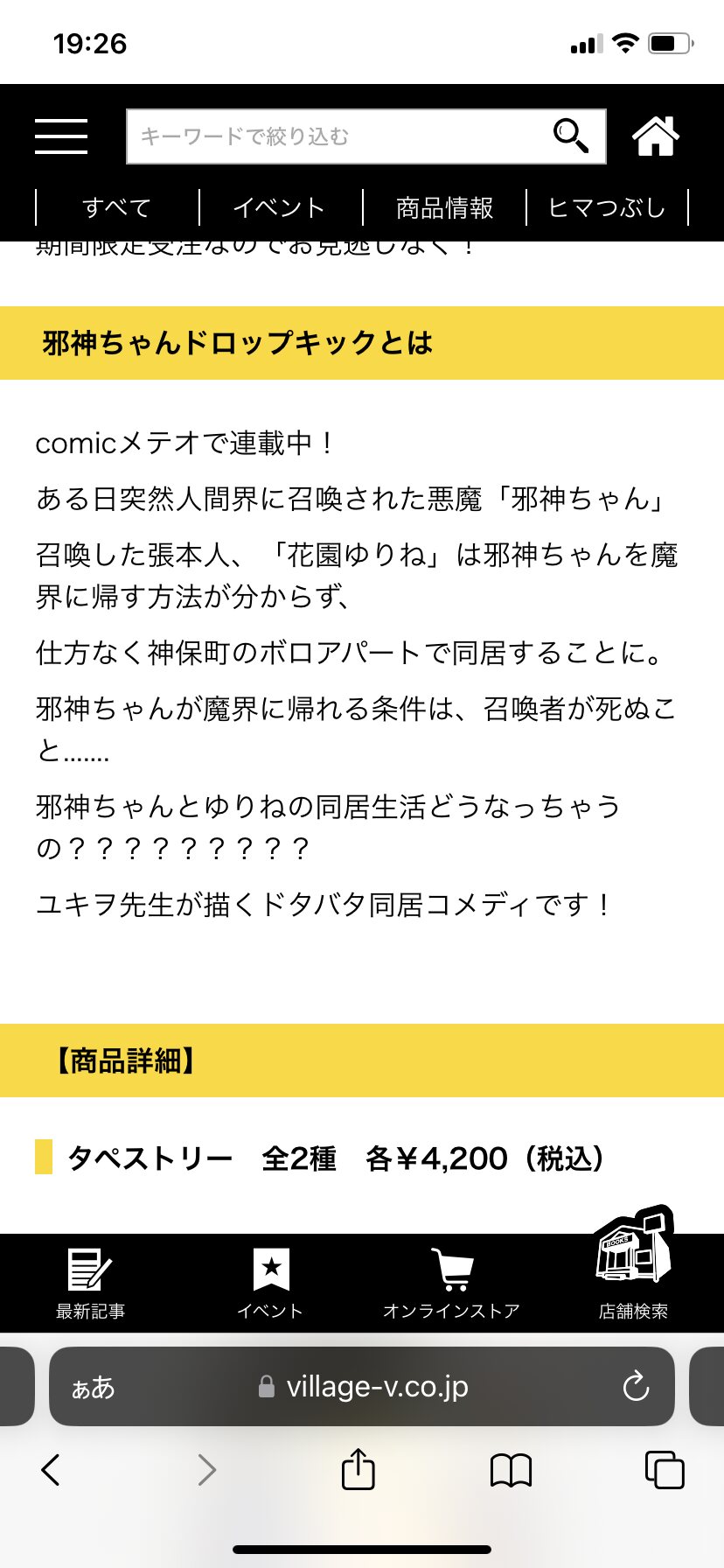Tap the keyword search field
Image resolution: width=724 pixels, height=1568 pixels.
coord(337,136)
